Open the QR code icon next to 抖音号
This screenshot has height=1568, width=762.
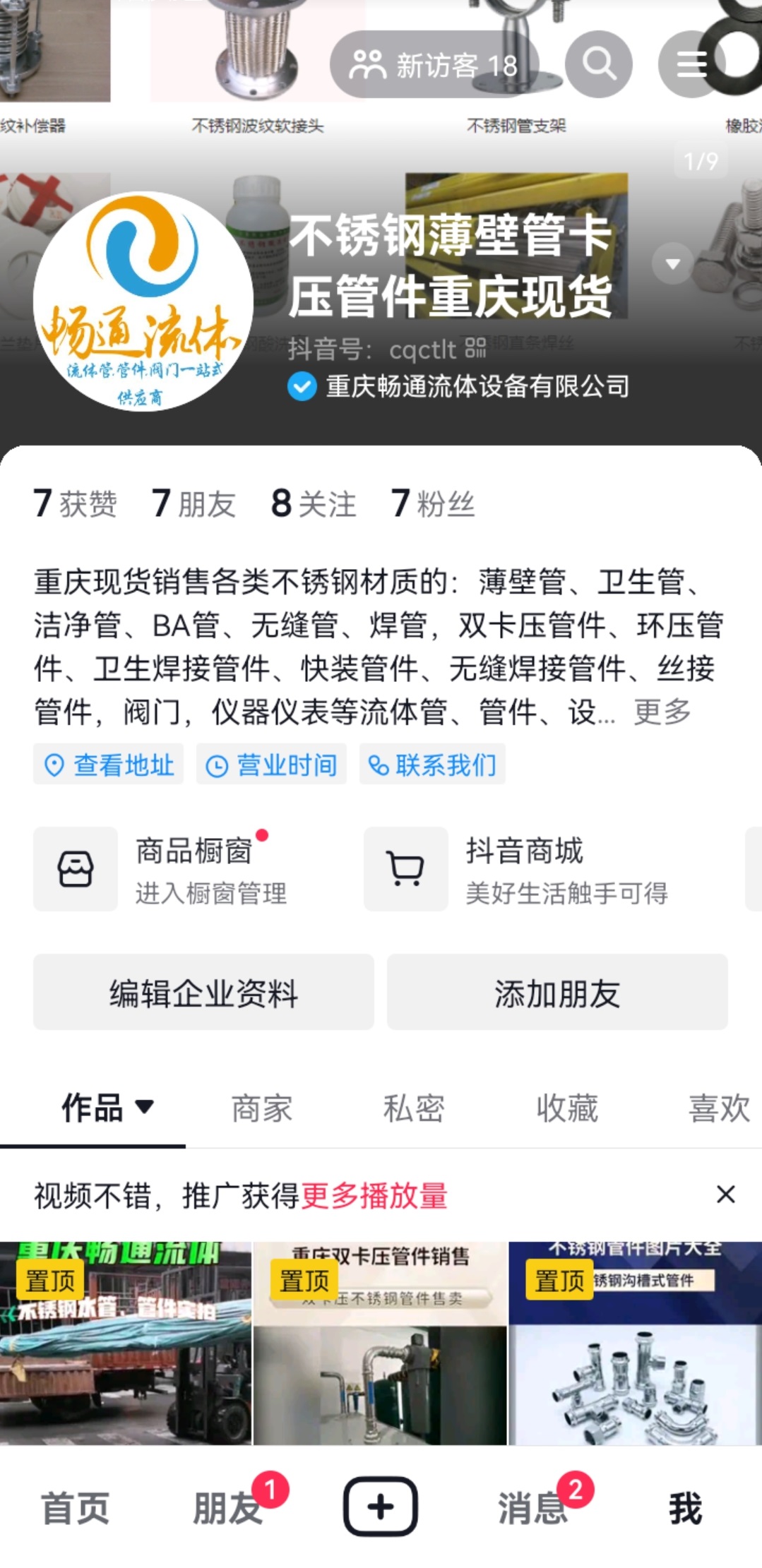coord(475,348)
